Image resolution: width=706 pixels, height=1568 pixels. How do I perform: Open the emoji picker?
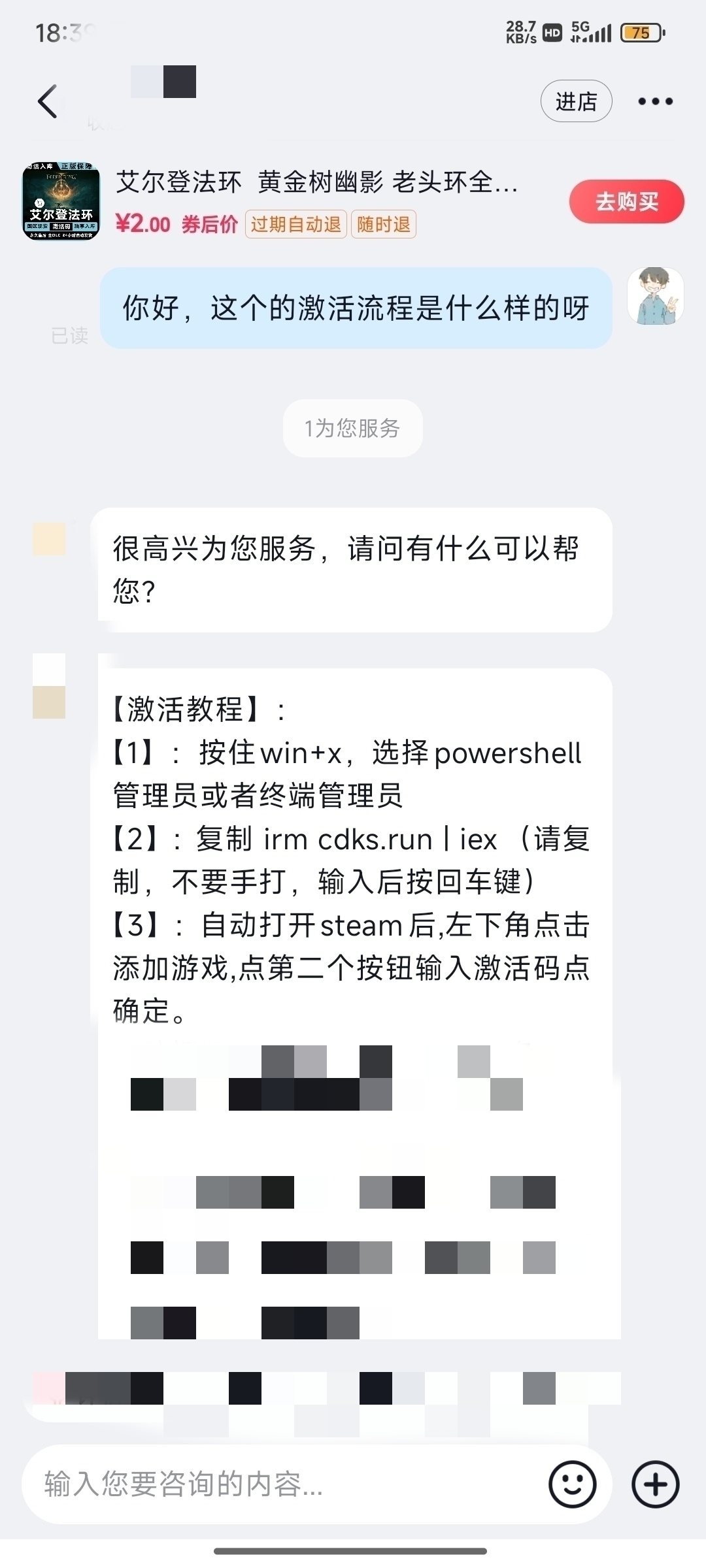tap(572, 1485)
